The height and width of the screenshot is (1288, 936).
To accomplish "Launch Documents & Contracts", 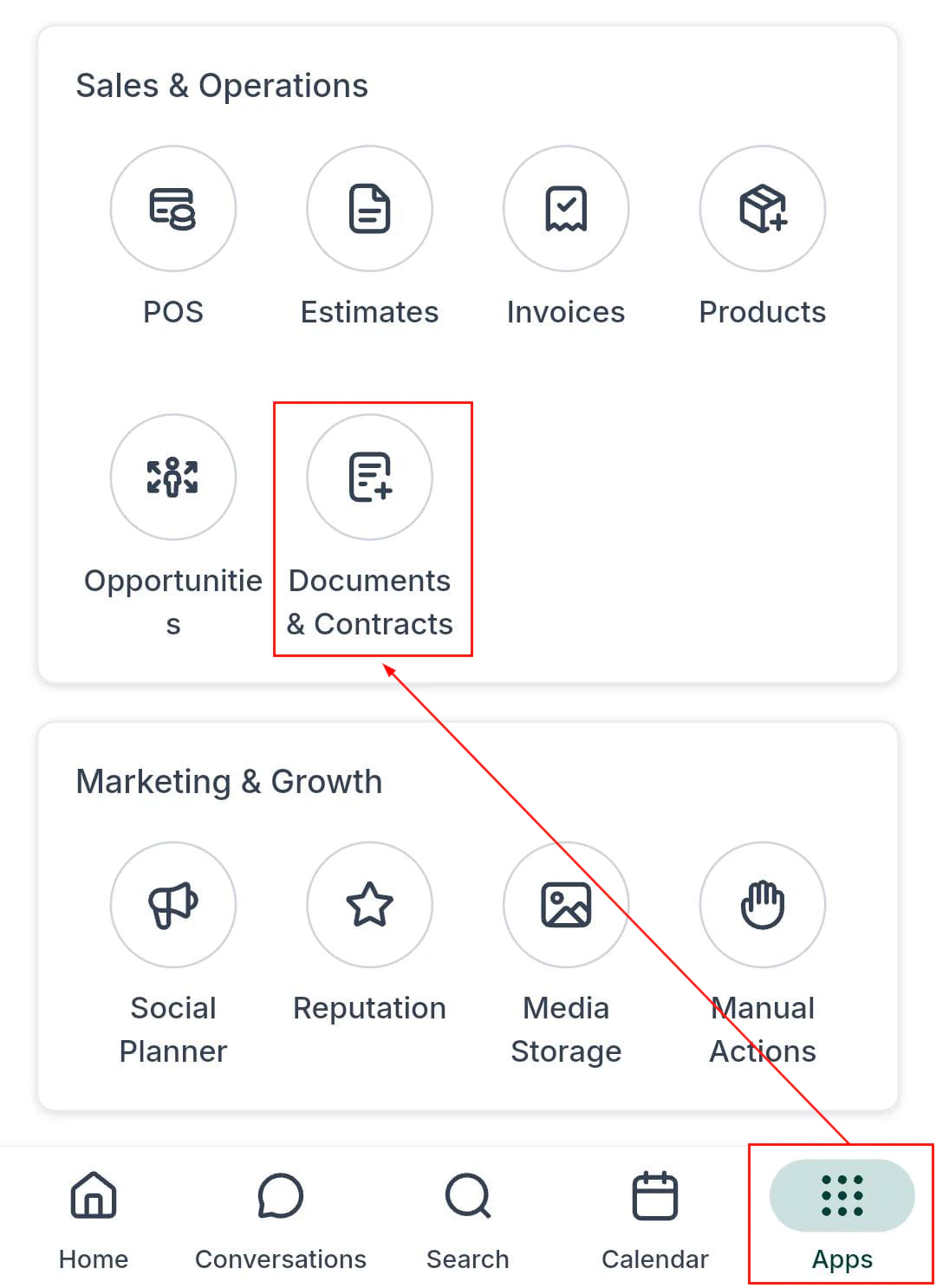I will [x=369, y=478].
